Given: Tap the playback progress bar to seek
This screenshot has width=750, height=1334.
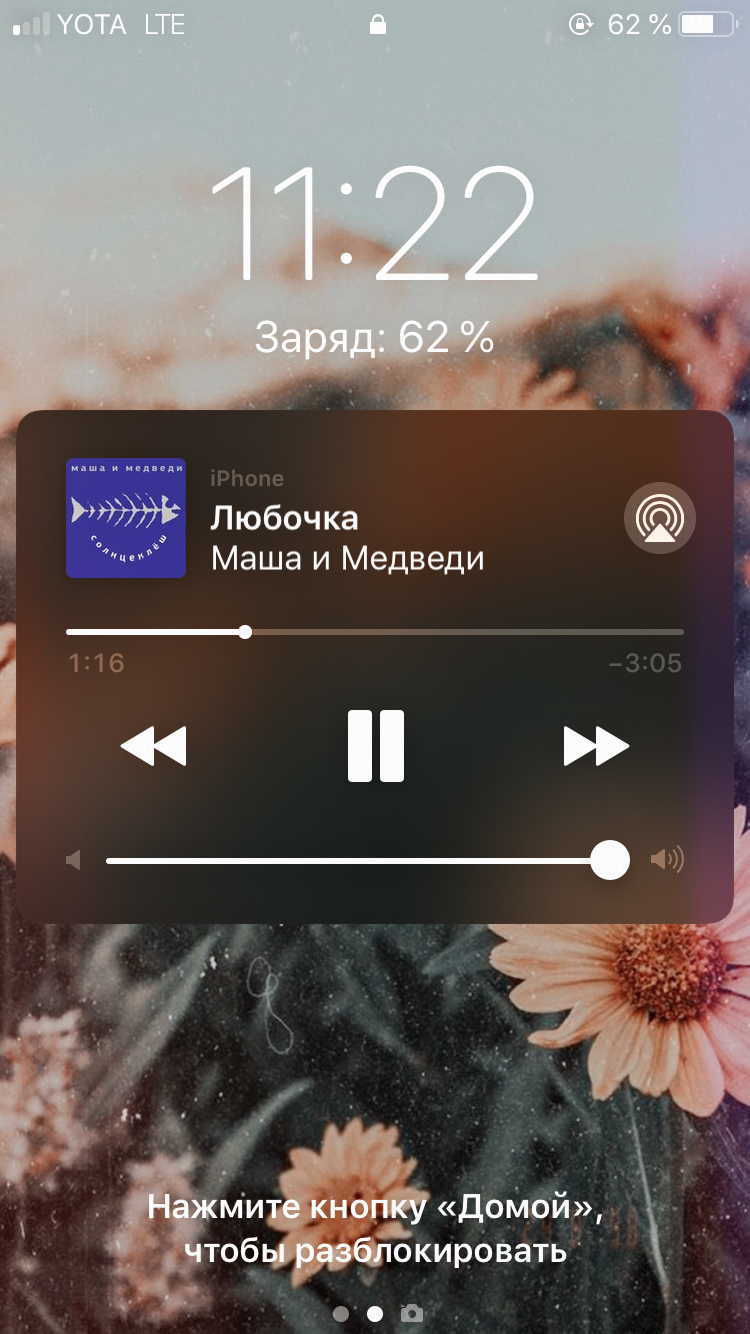Looking at the screenshot, I should [375, 632].
